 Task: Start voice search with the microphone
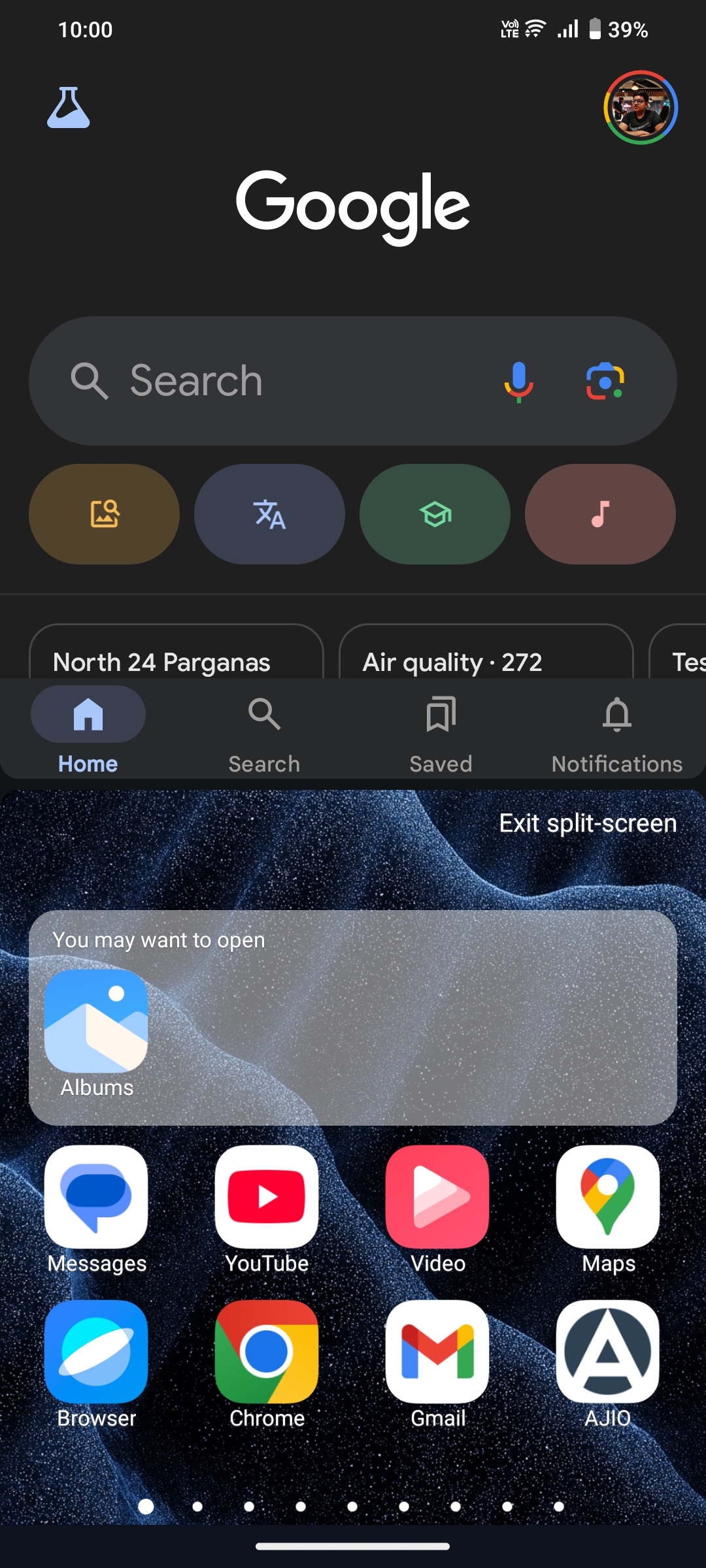pos(518,381)
